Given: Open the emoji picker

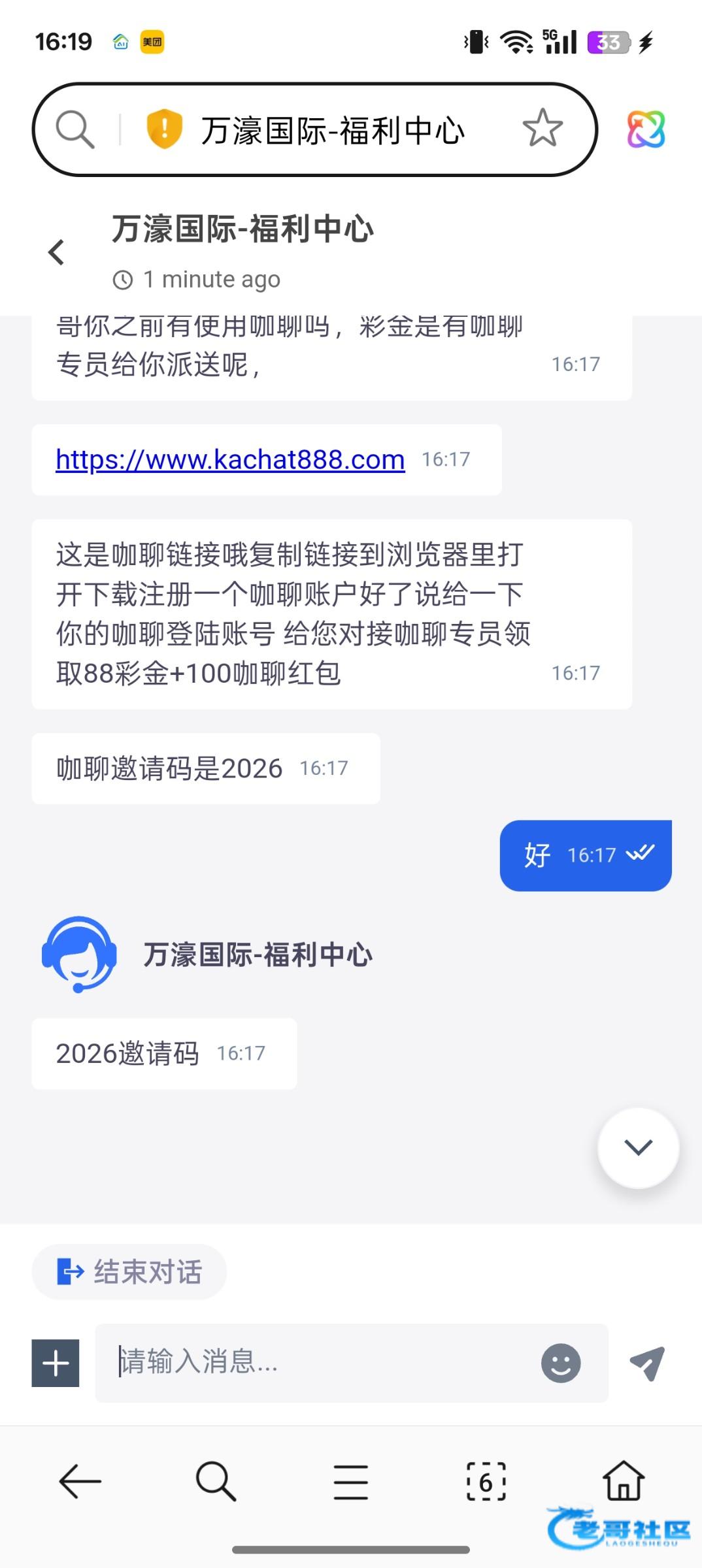Looking at the screenshot, I should pyautogui.click(x=560, y=1363).
